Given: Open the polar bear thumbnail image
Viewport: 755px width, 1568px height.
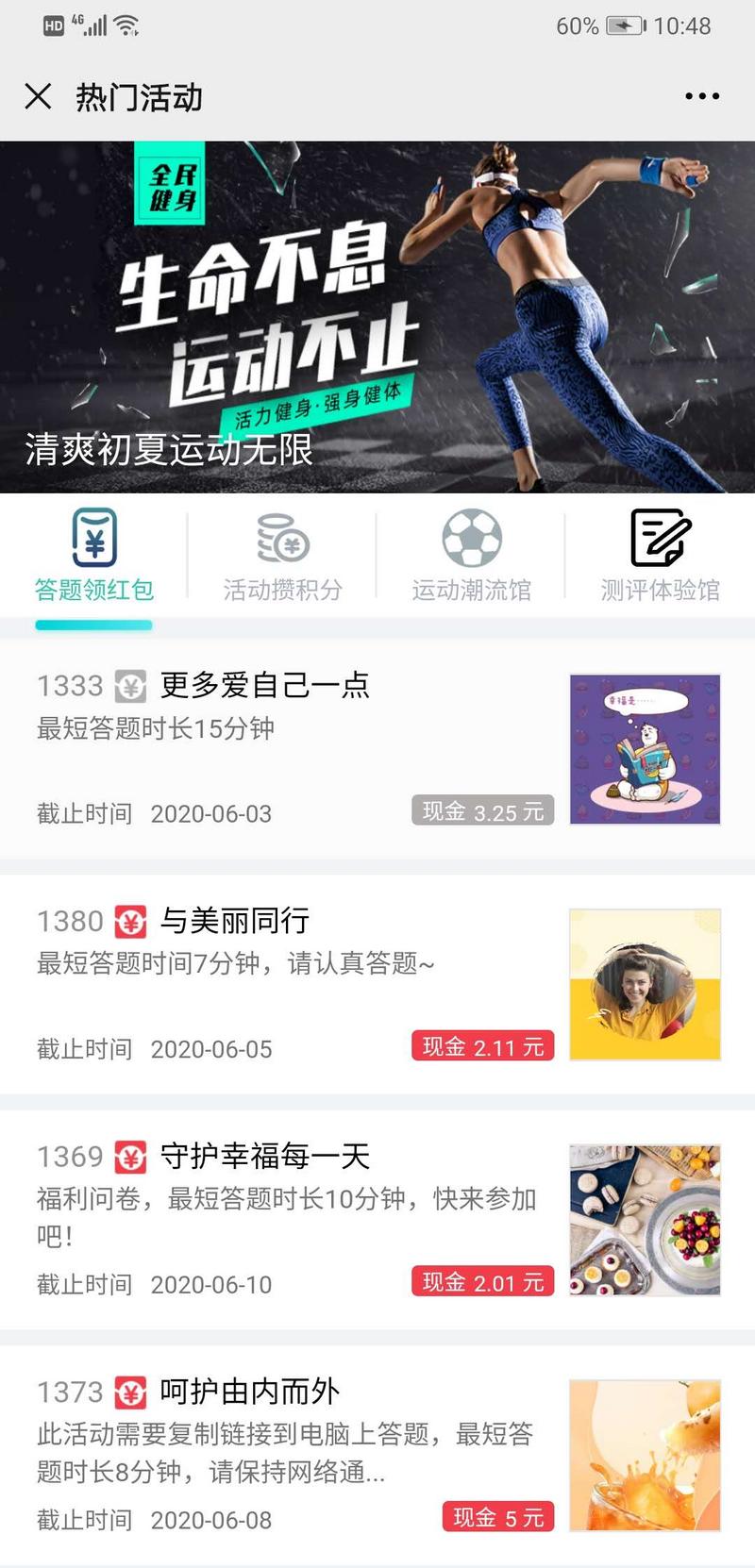Looking at the screenshot, I should point(645,750).
